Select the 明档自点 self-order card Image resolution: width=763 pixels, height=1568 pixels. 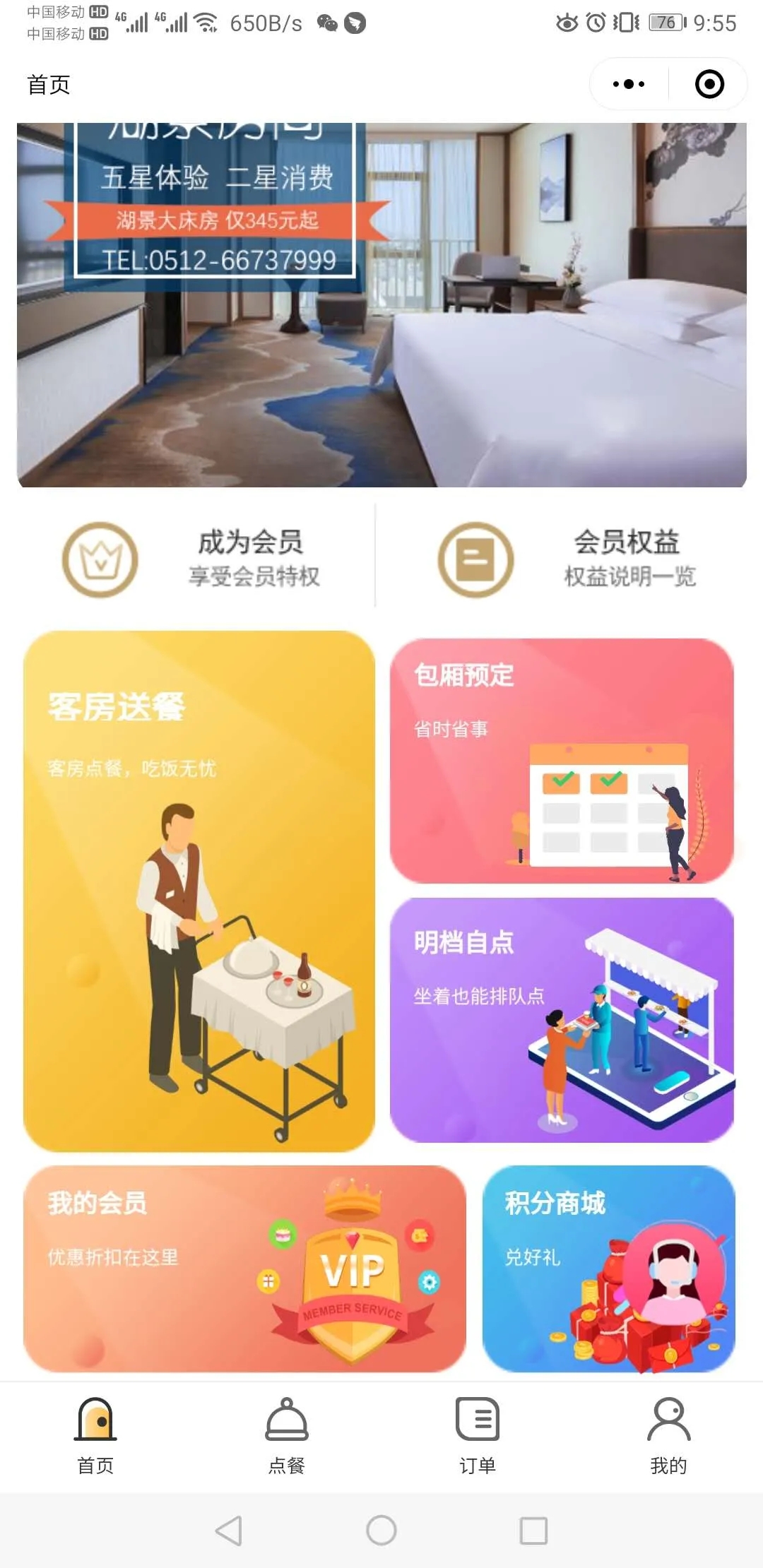pyautogui.click(x=562, y=1020)
